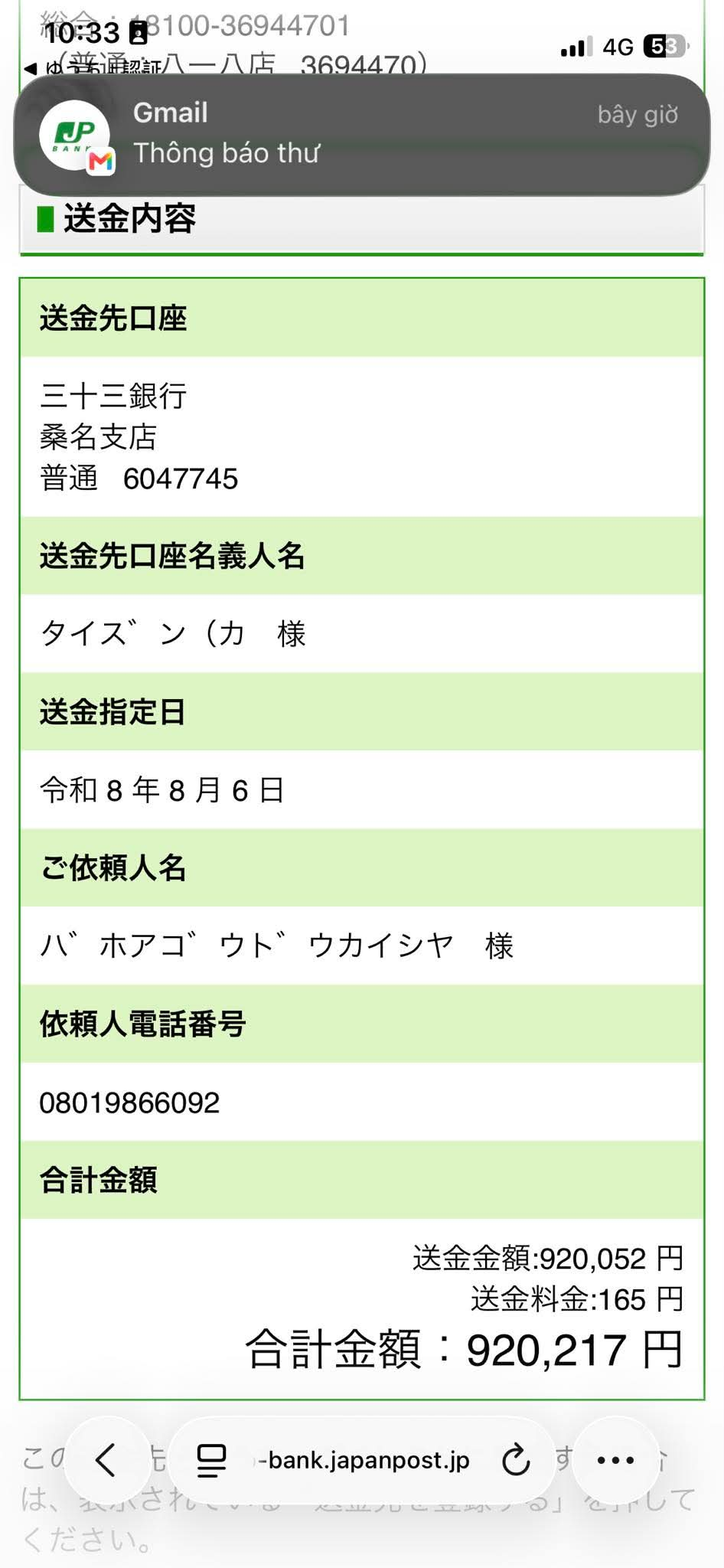This screenshot has height=1568, width=724.
Task: Open the Gmail notification banner
Action: [361, 136]
